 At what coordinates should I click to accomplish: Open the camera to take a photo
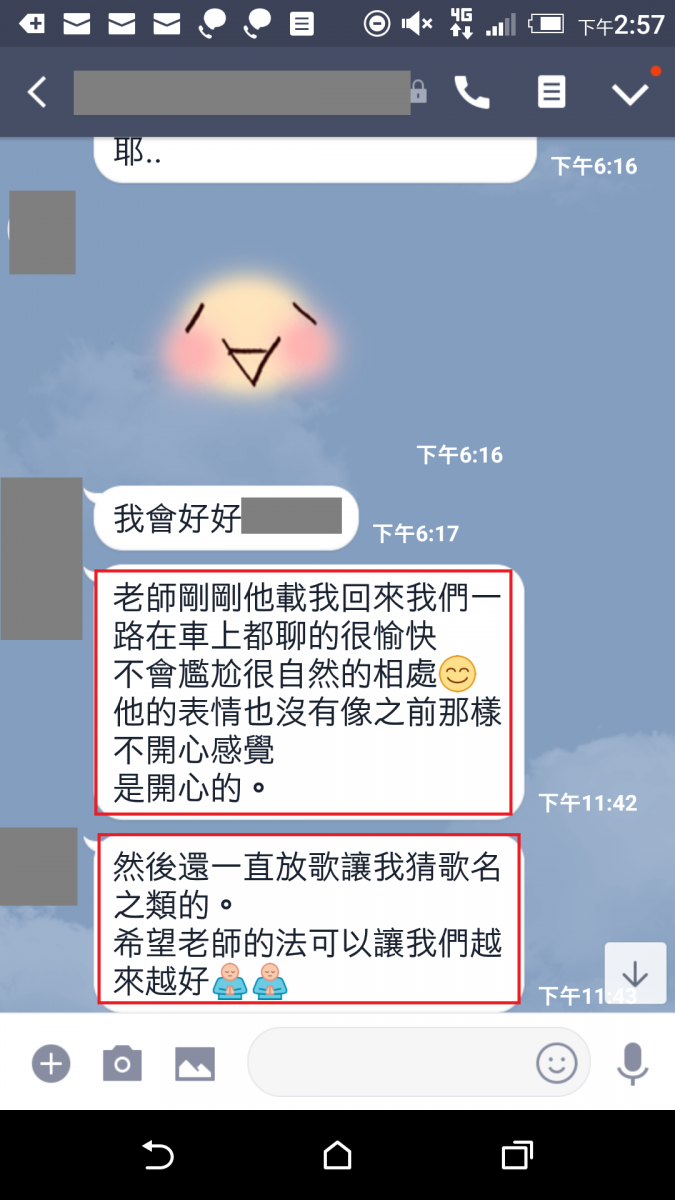click(122, 1062)
